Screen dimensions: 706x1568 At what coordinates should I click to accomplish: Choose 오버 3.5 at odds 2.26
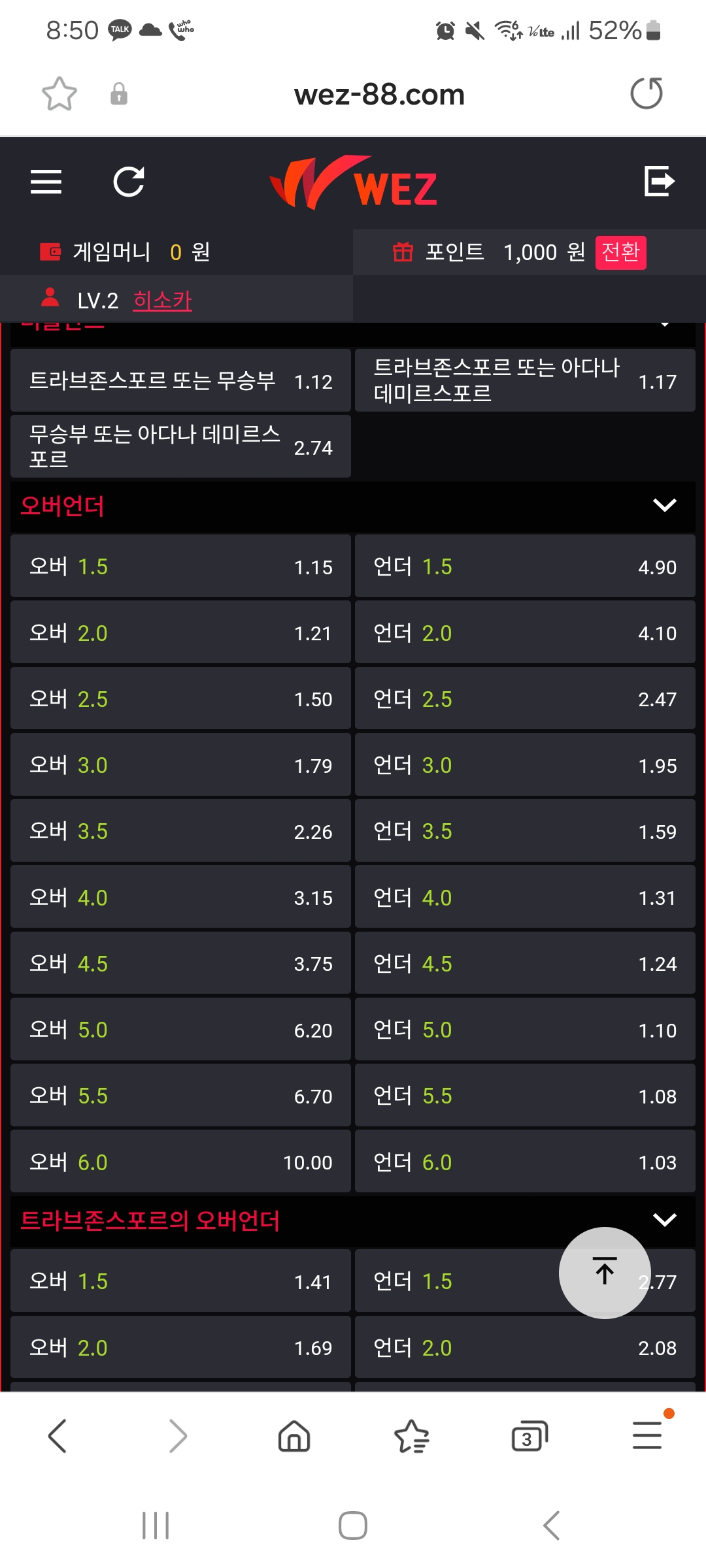pos(180,830)
